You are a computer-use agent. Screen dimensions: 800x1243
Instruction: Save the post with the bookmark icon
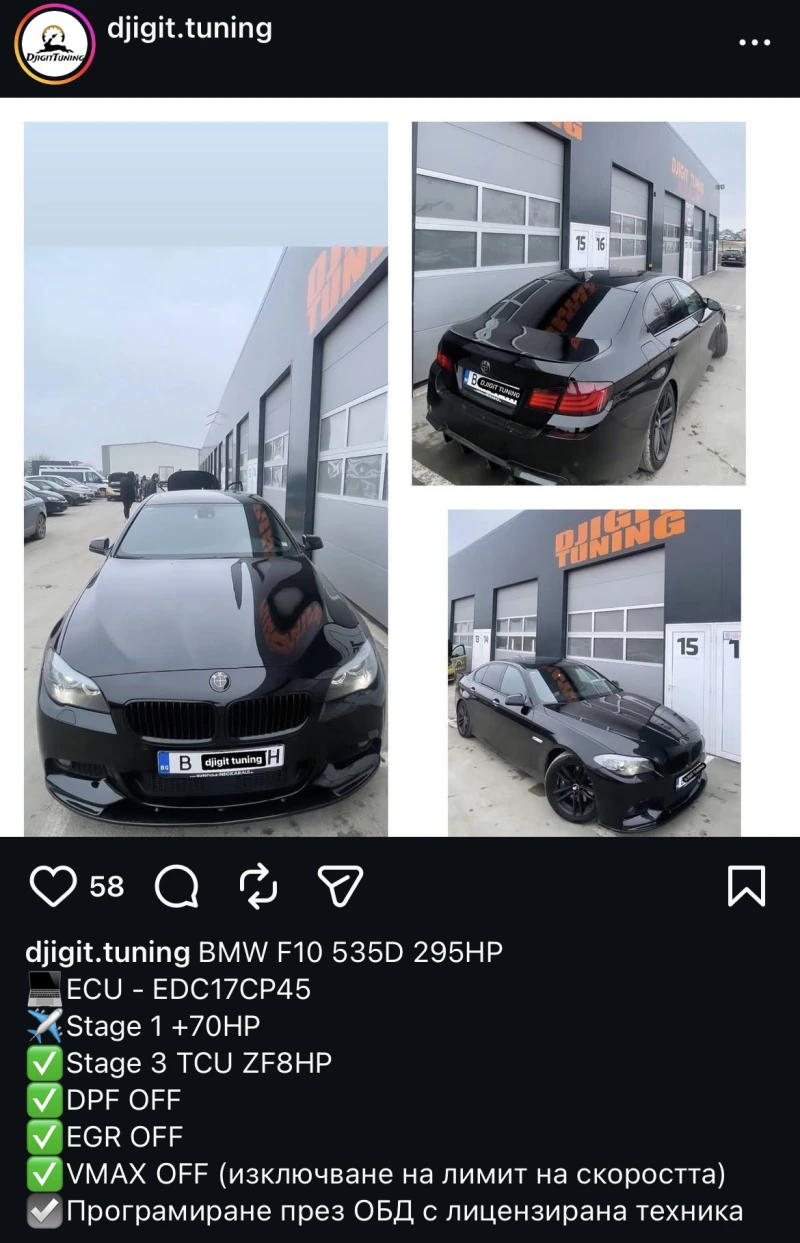point(744,884)
